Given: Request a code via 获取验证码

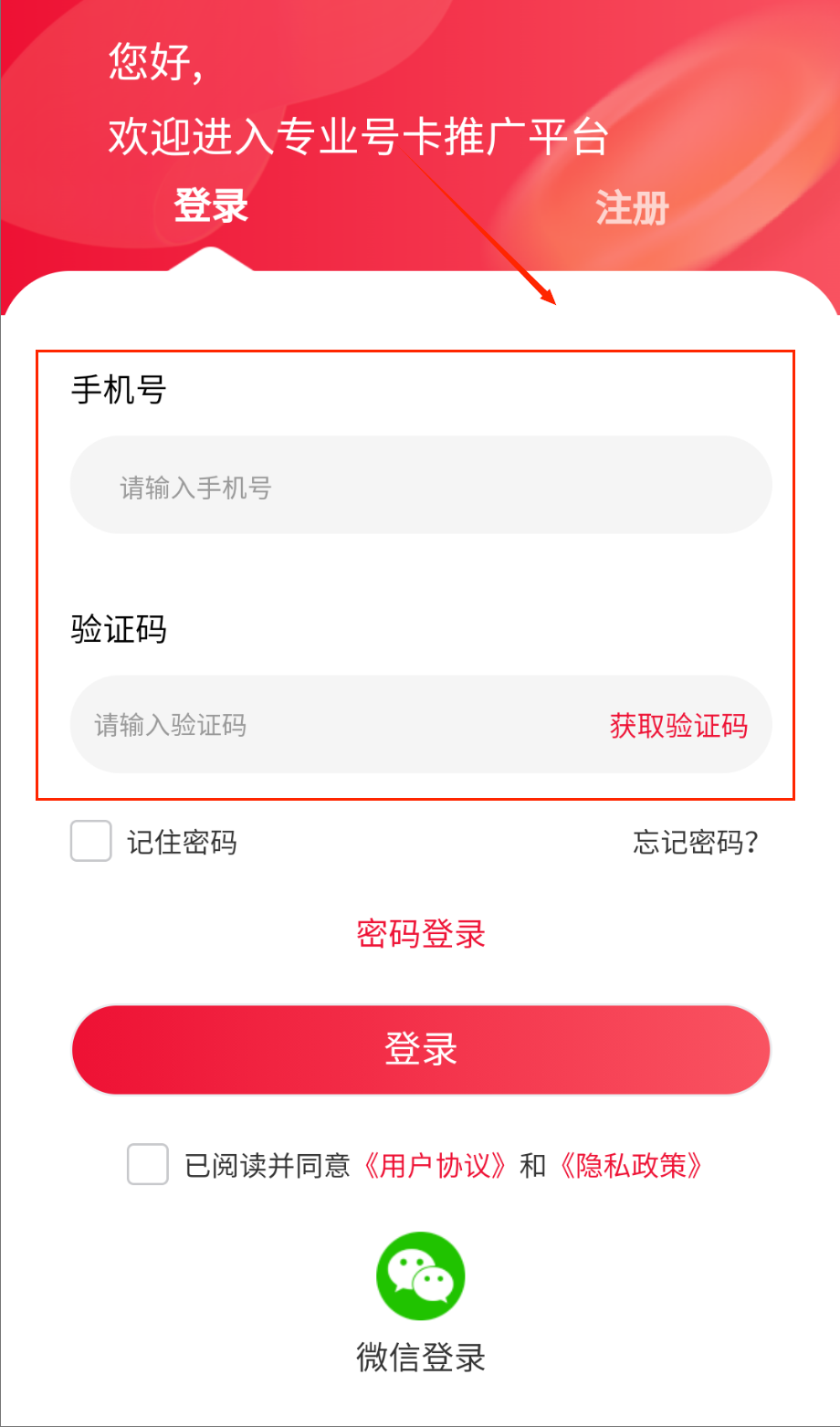Looking at the screenshot, I should point(678,726).
